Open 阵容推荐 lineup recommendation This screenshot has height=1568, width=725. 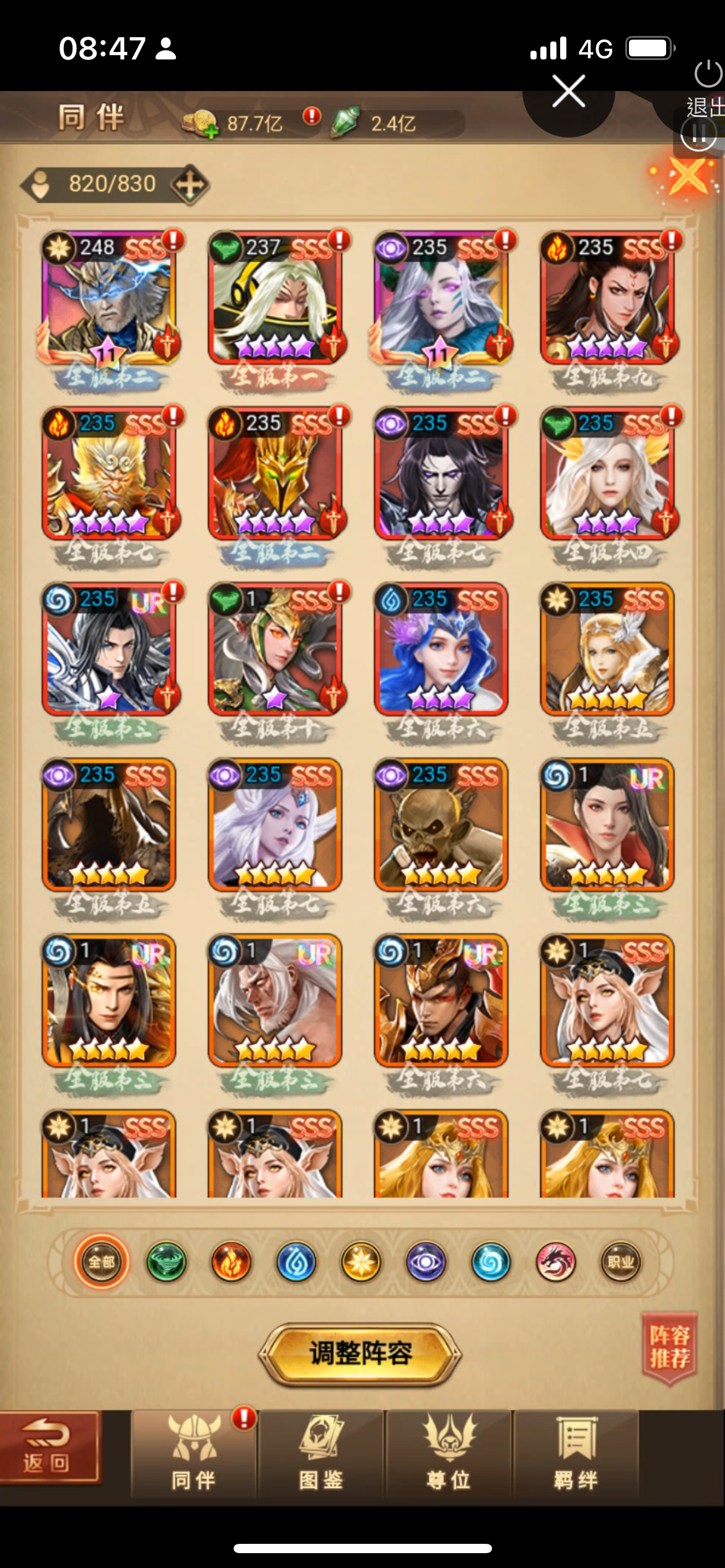(x=669, y=1347)
